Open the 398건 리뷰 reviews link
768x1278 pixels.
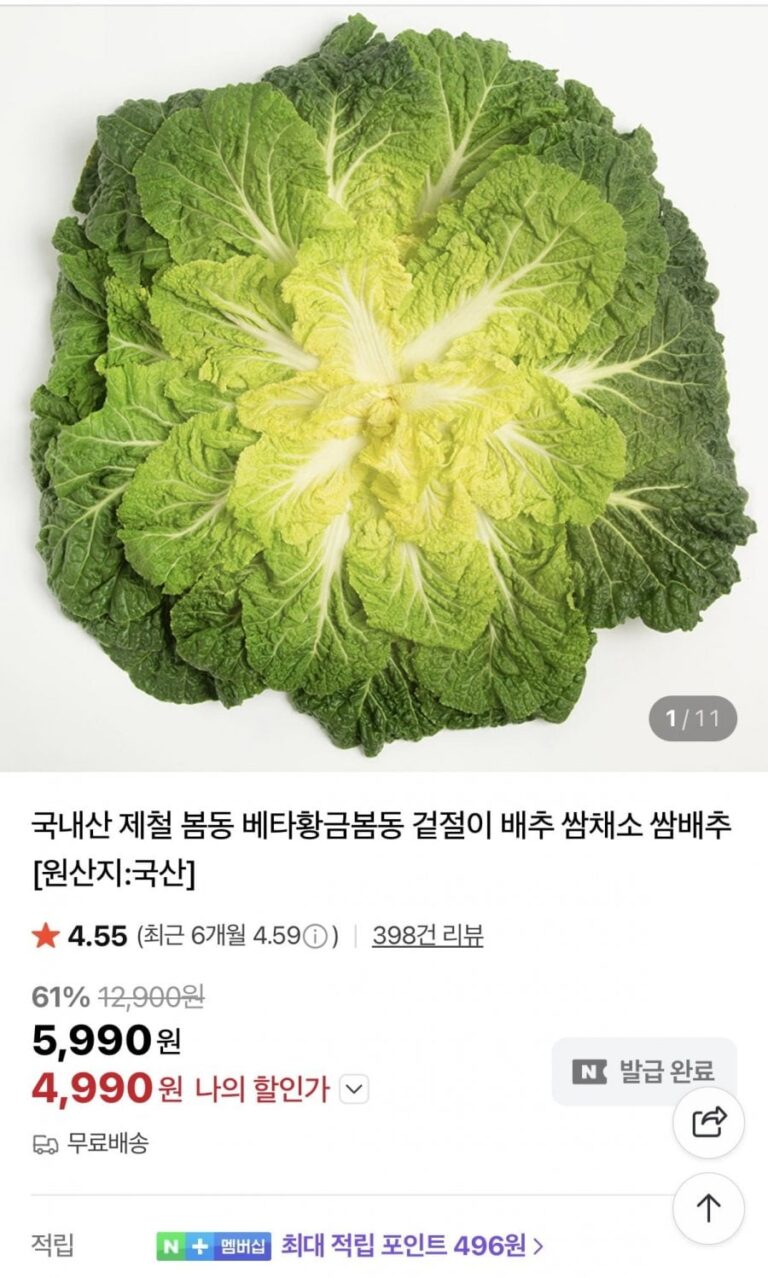[427, 936]
